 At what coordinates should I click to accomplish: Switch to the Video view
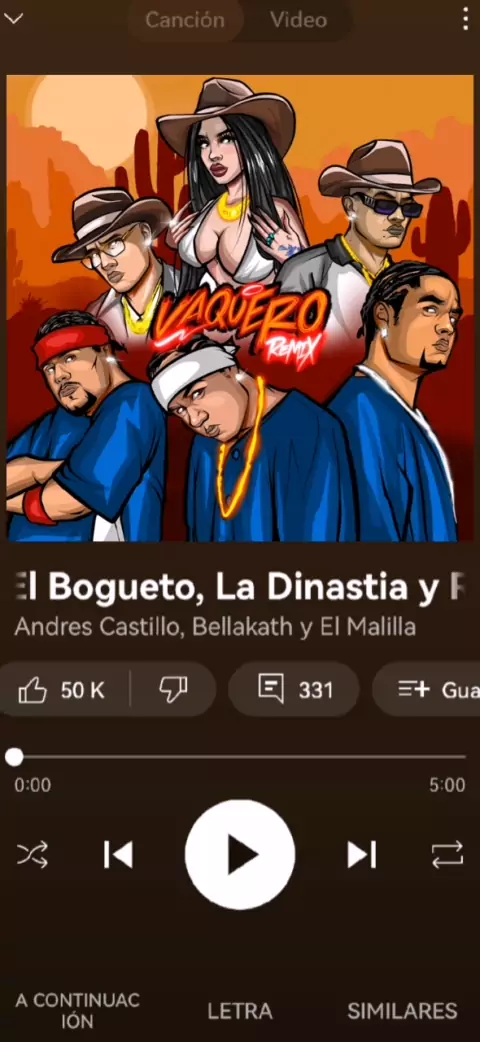point(299,20)
